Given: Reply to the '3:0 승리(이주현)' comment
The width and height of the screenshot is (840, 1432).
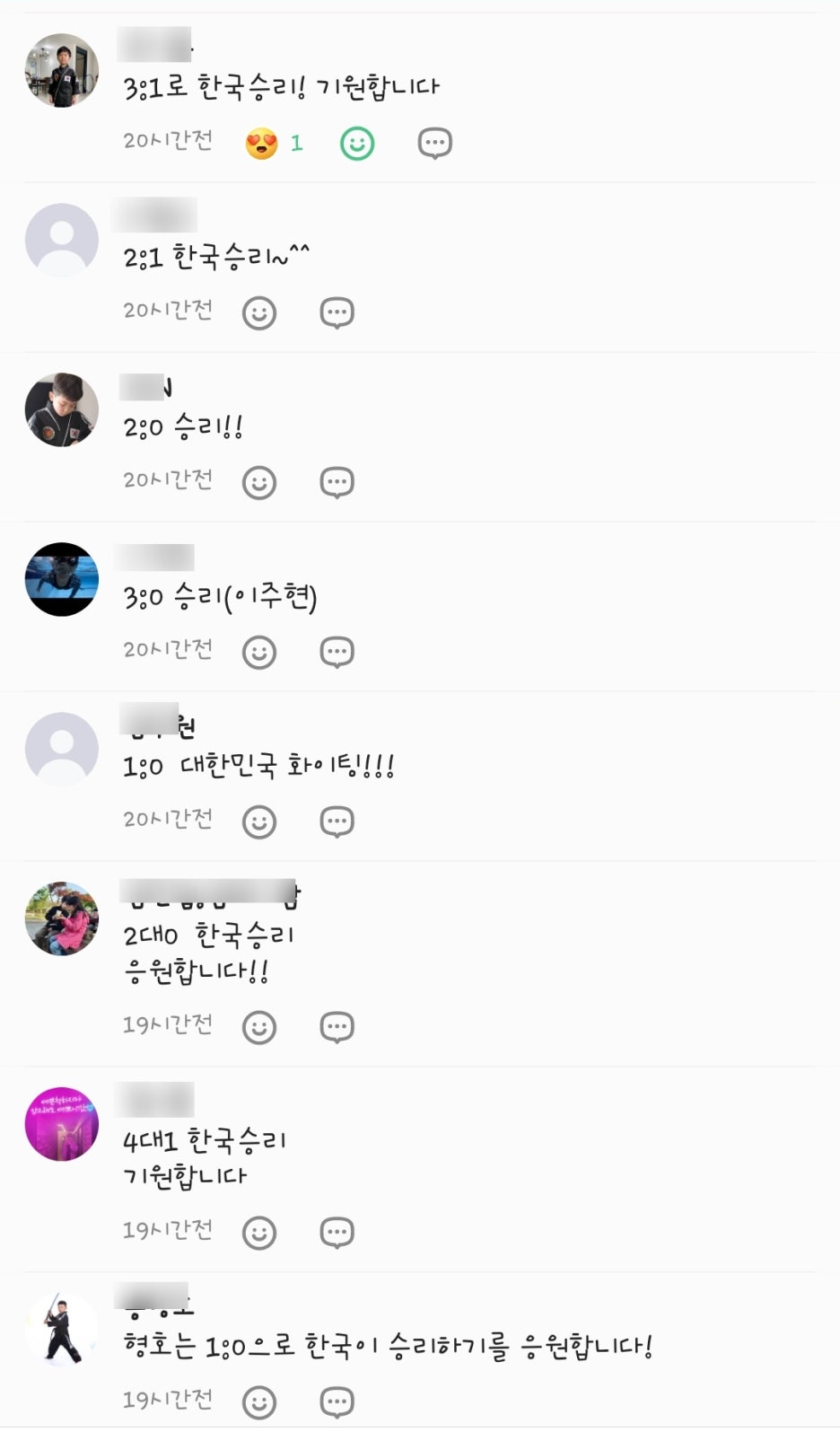Looking at the screenshot, I should (337, 652).
